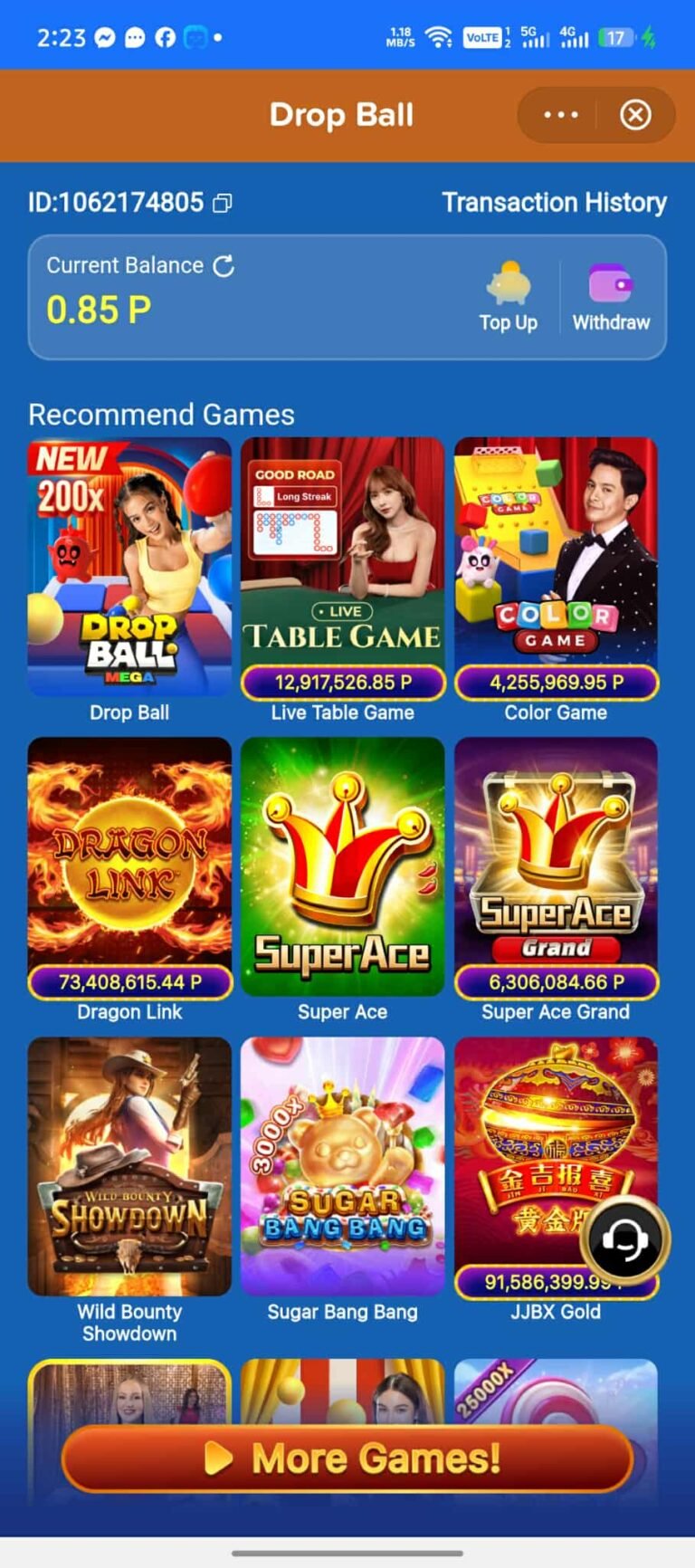The image size is (695, 1568).
Task: Open Transaction History
Action: (554, 202)
